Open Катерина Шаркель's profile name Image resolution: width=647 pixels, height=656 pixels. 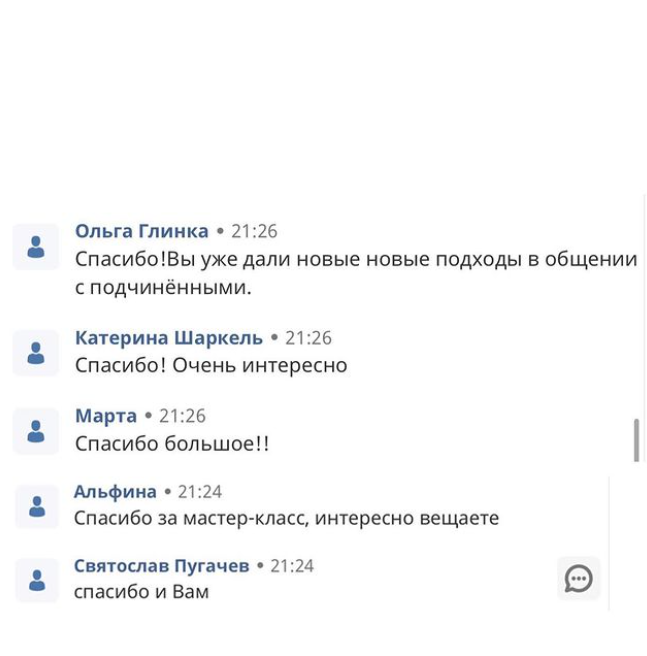click(x=169, y=338)
